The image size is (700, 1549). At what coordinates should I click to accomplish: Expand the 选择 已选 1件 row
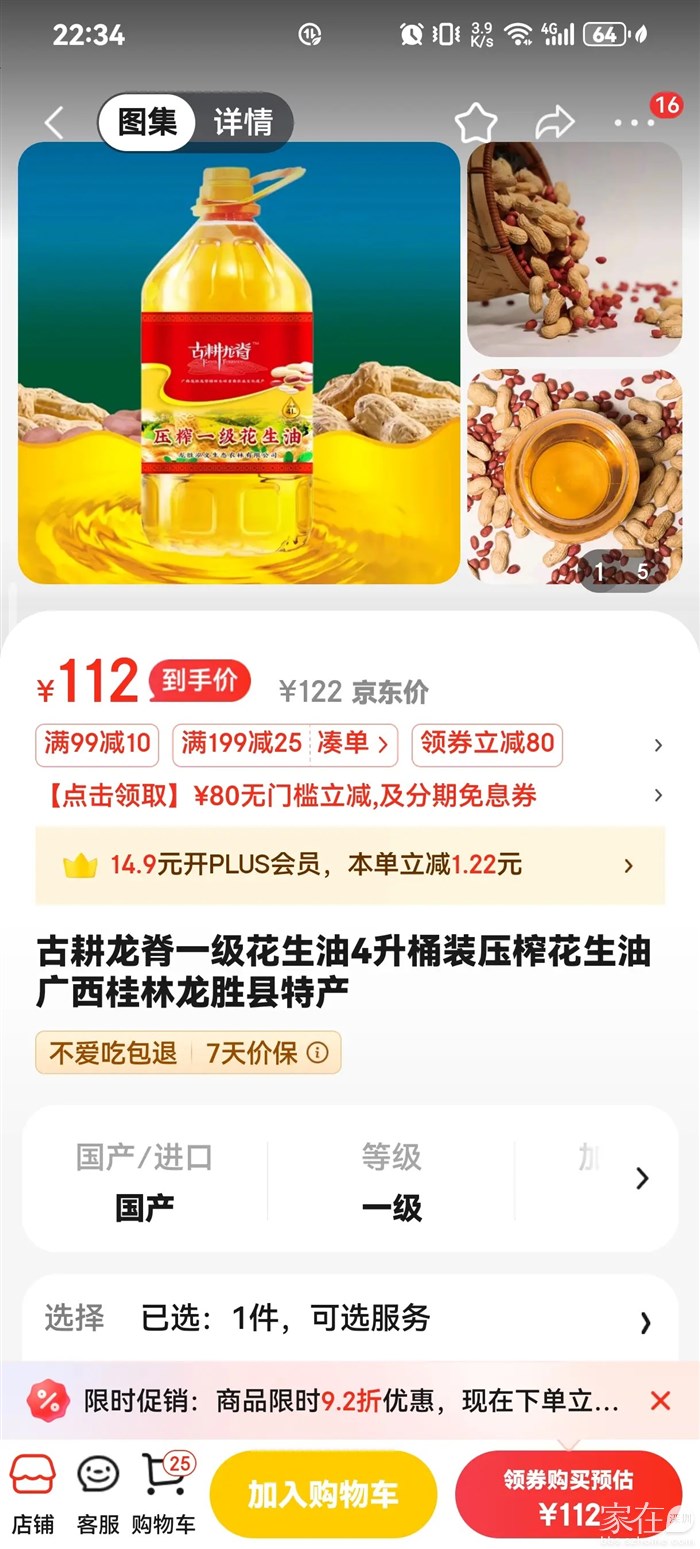click(x=349, y=1319)
